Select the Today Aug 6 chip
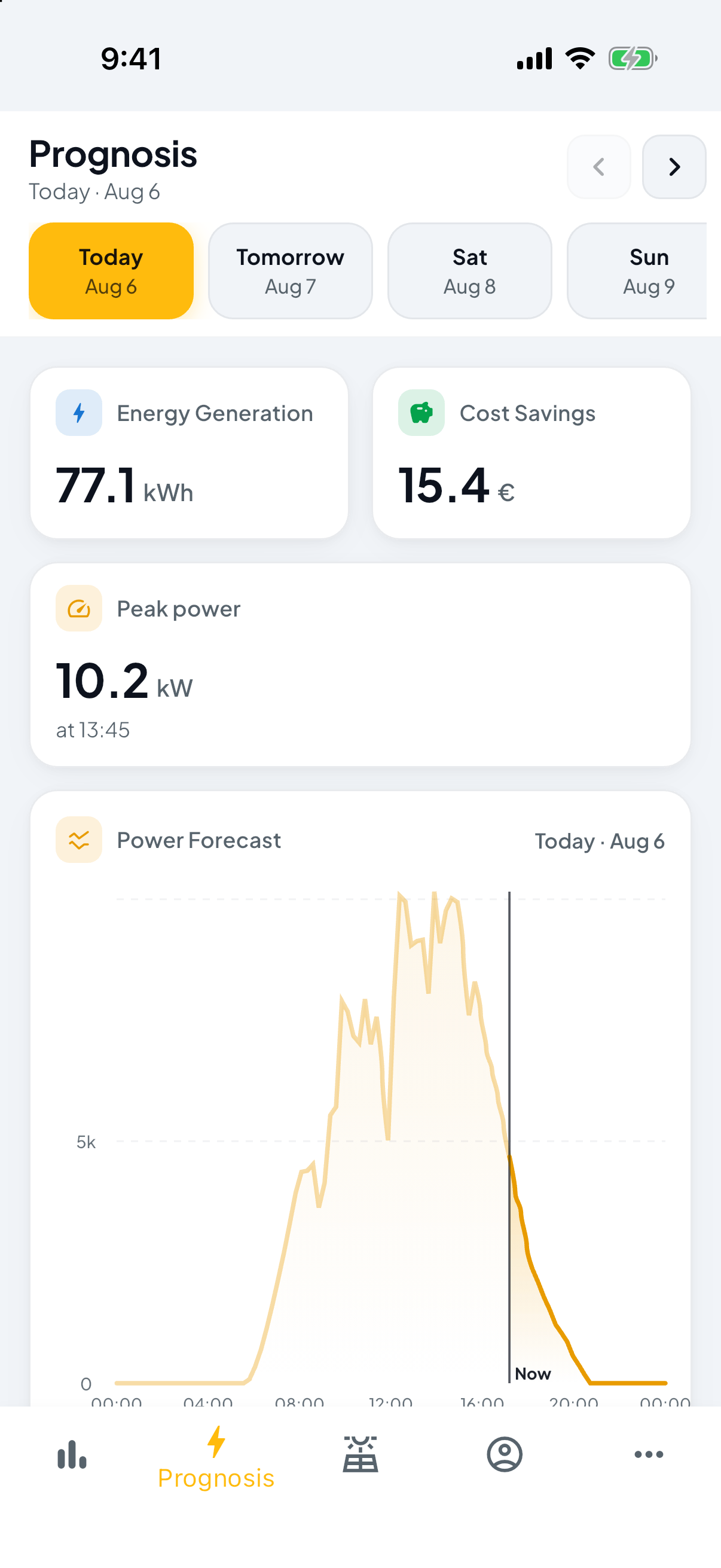Image resolution: width=721 pixels, height=1568 pixels. (x=111, y=271)
